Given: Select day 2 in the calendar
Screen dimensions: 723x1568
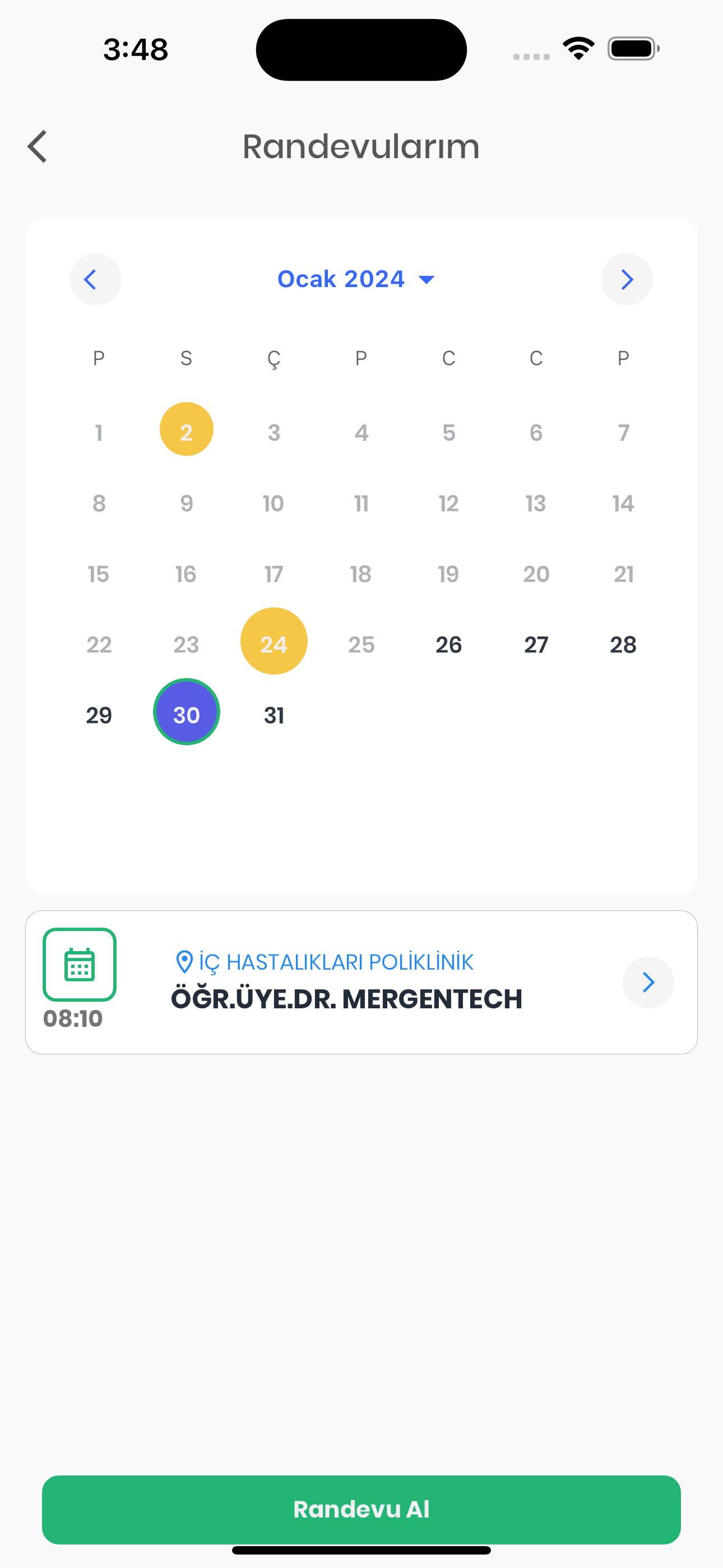Looking at the screenshot, I should click(x=186, y=429).
